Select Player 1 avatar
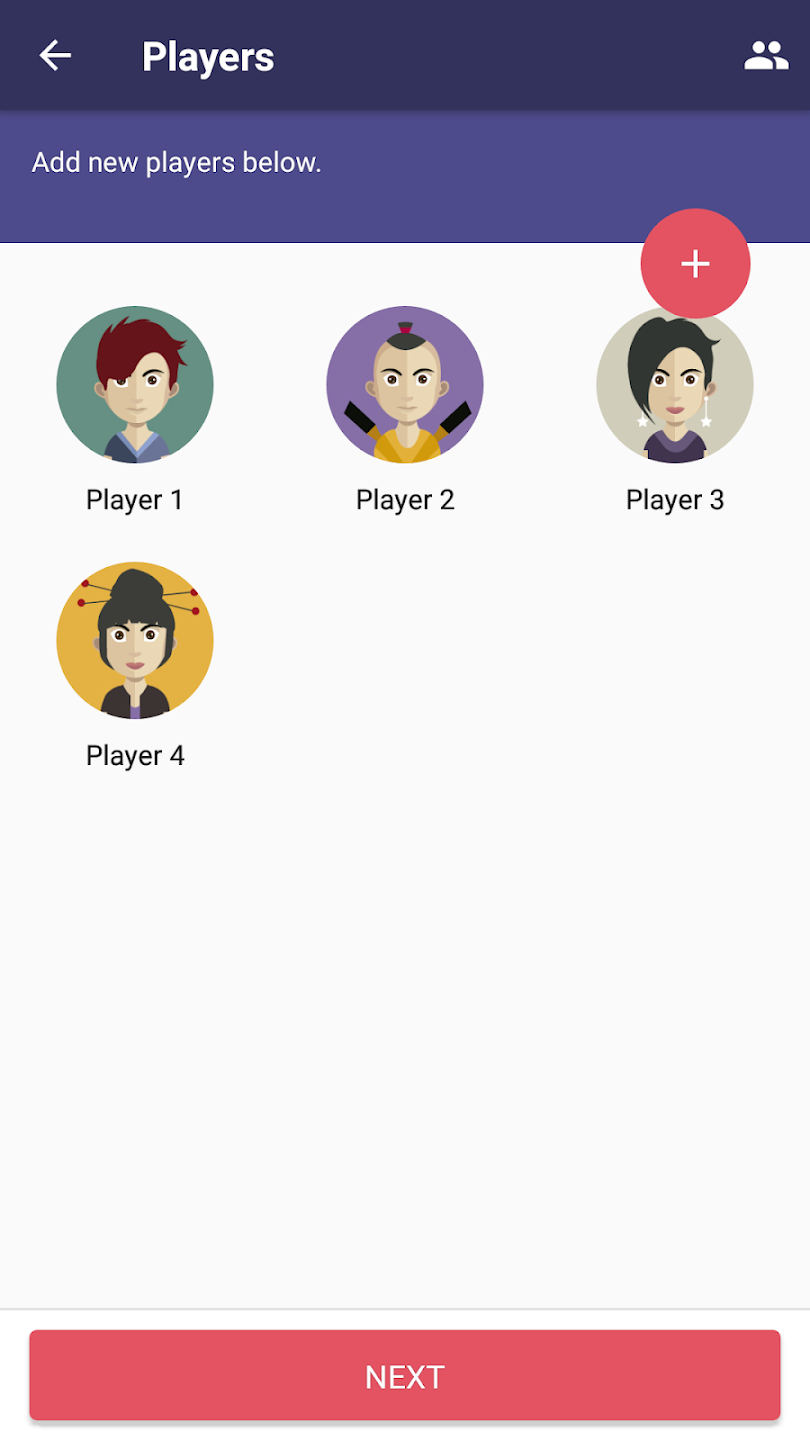 pos(135,385)
